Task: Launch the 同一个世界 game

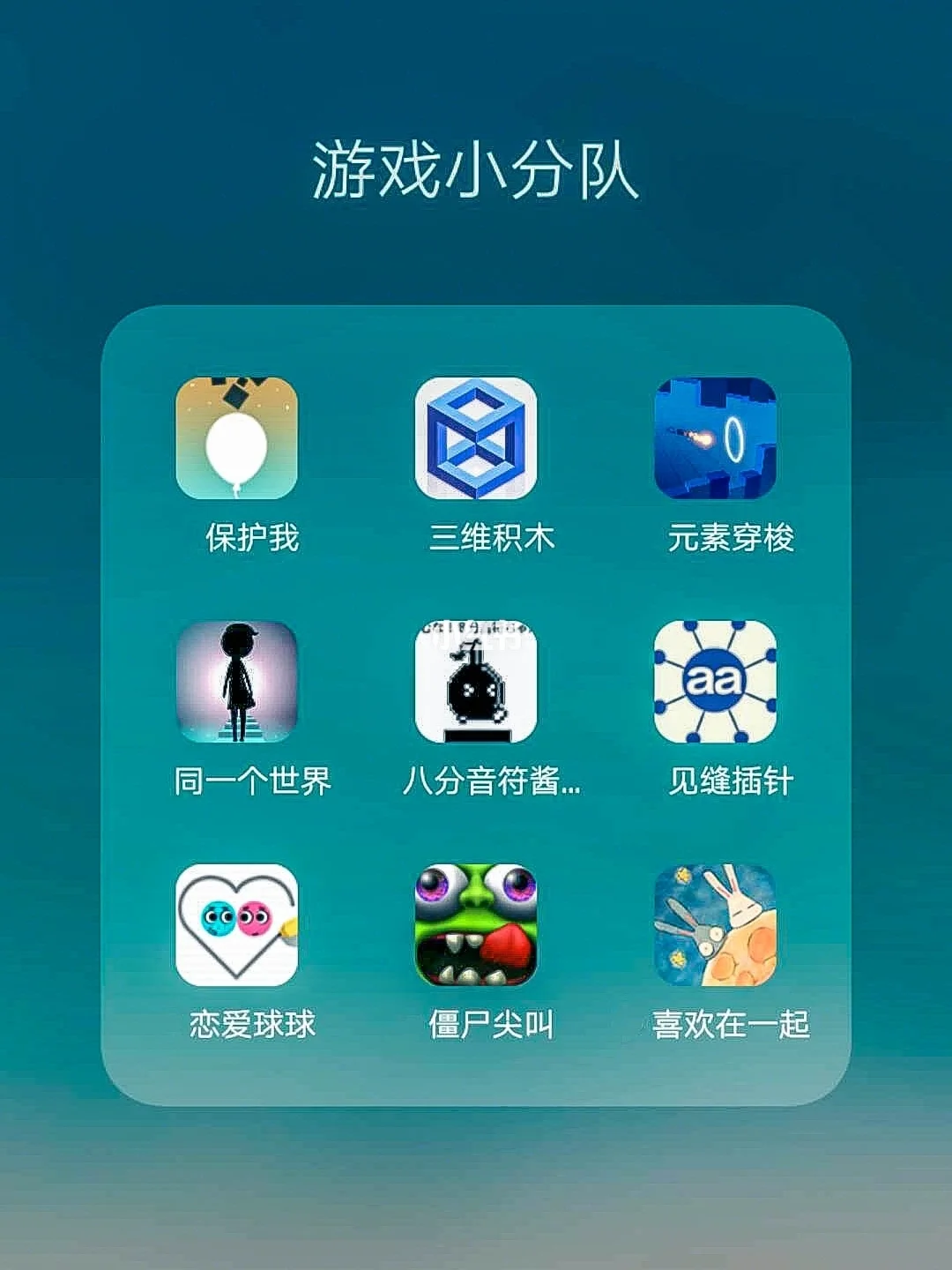Action: pos(236,682)
